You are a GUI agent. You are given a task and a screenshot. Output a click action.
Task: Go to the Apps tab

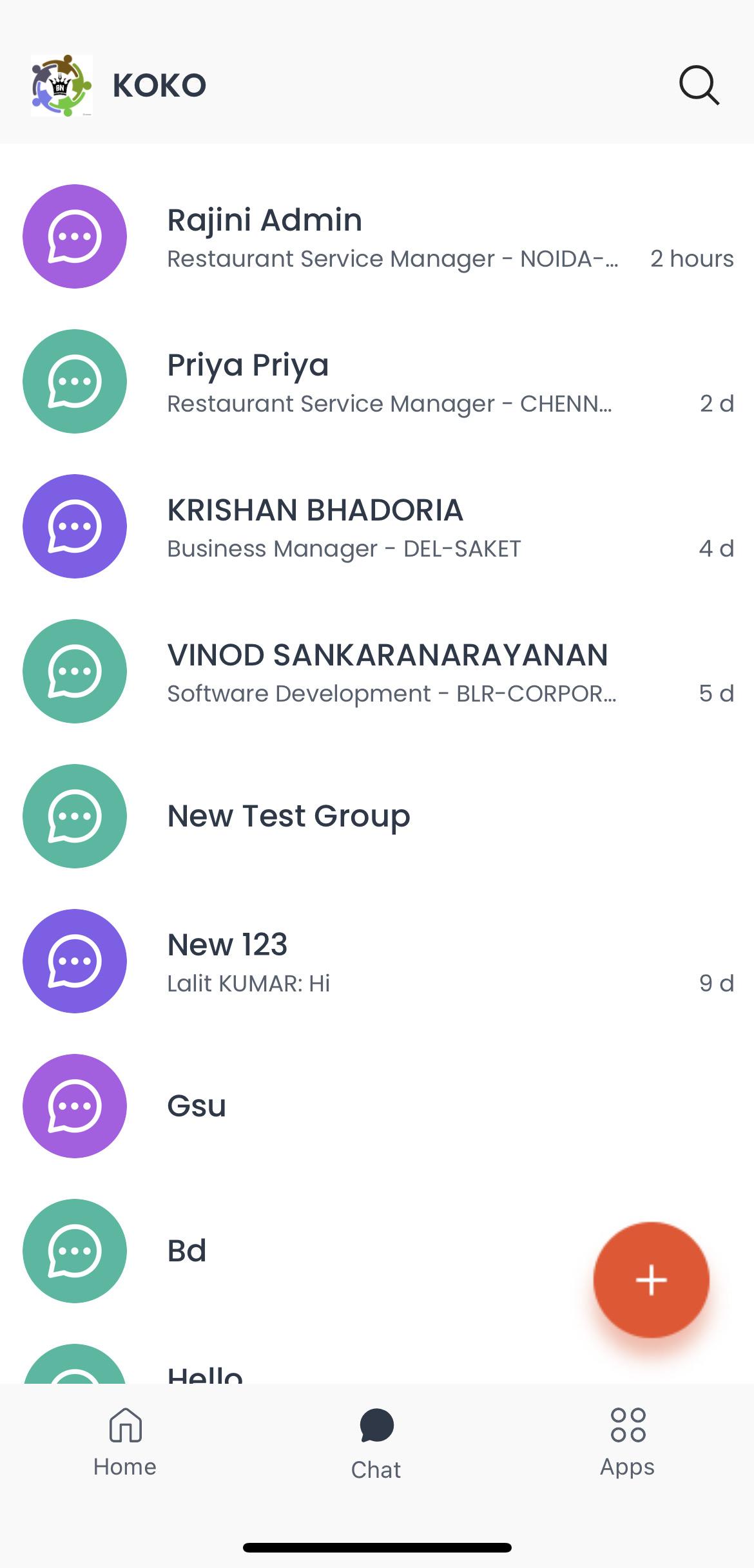tap(627, 1443)
